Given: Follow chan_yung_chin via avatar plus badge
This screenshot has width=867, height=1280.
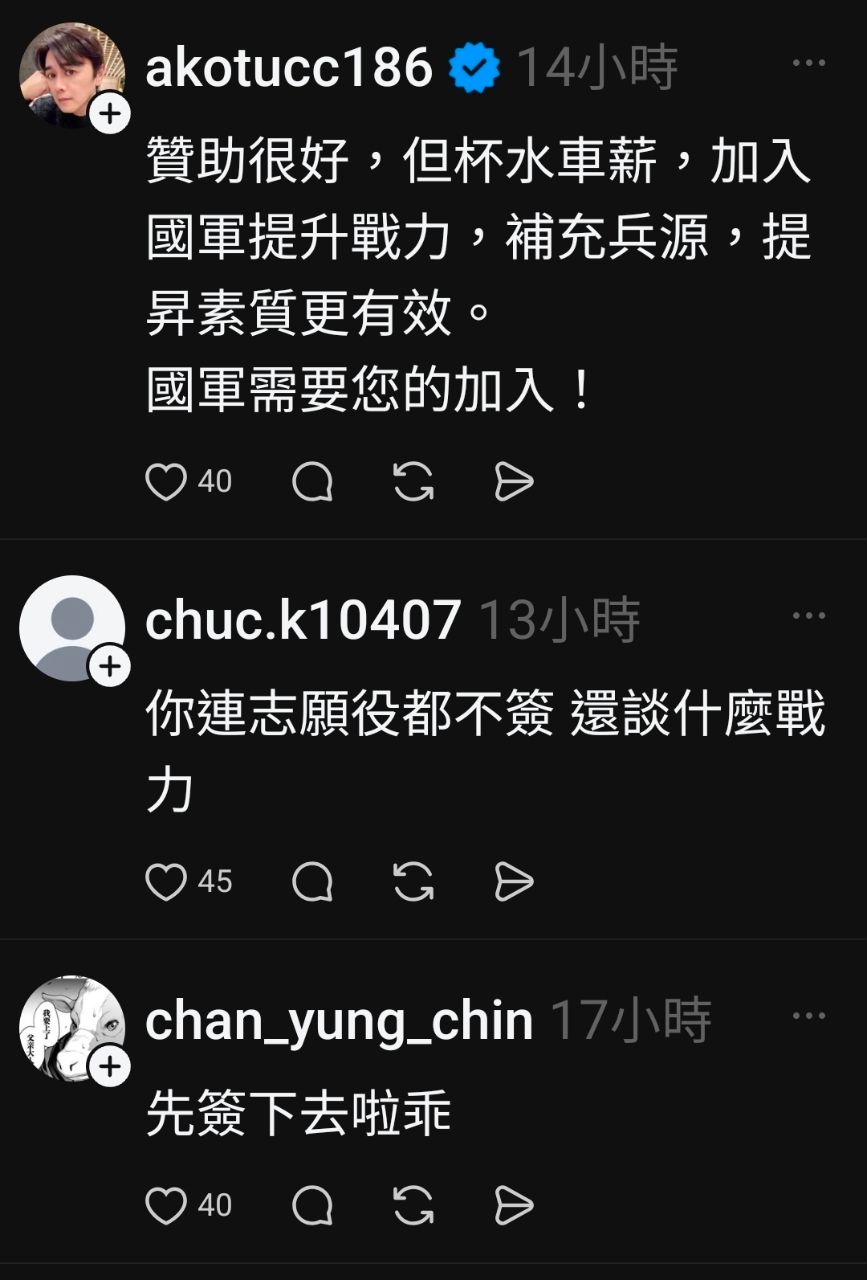Looking at the screenshot, I should pyautogui.click(x=110, y=1067).
